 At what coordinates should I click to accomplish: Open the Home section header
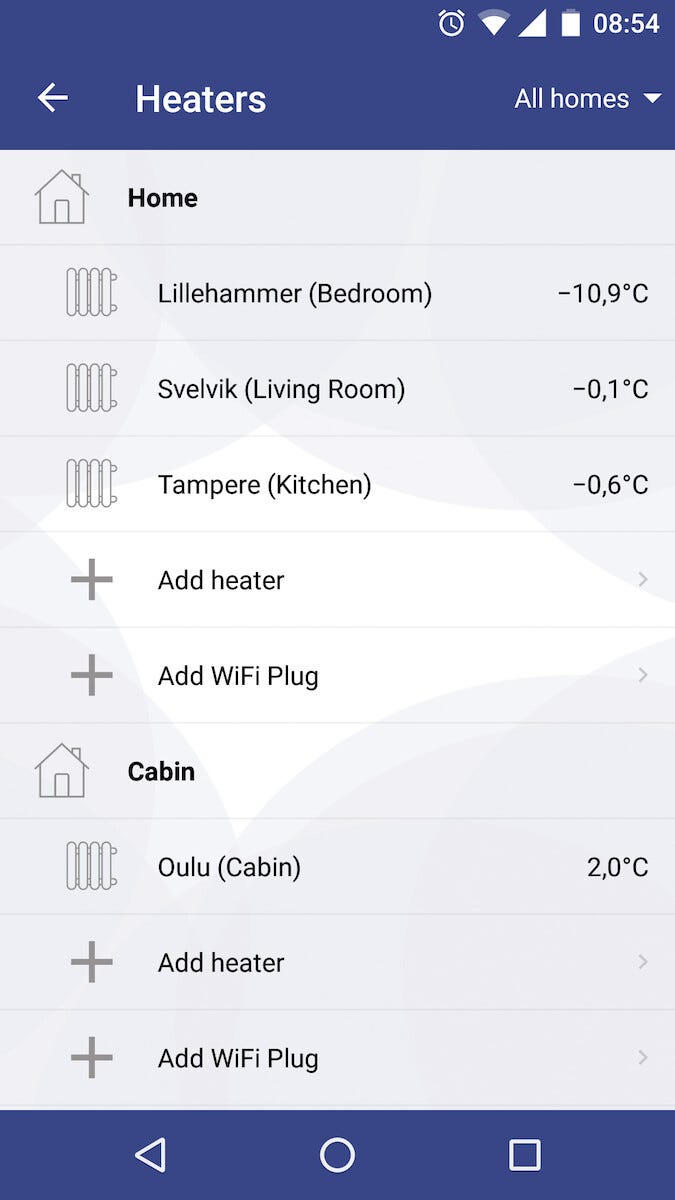tap(162, 198)
